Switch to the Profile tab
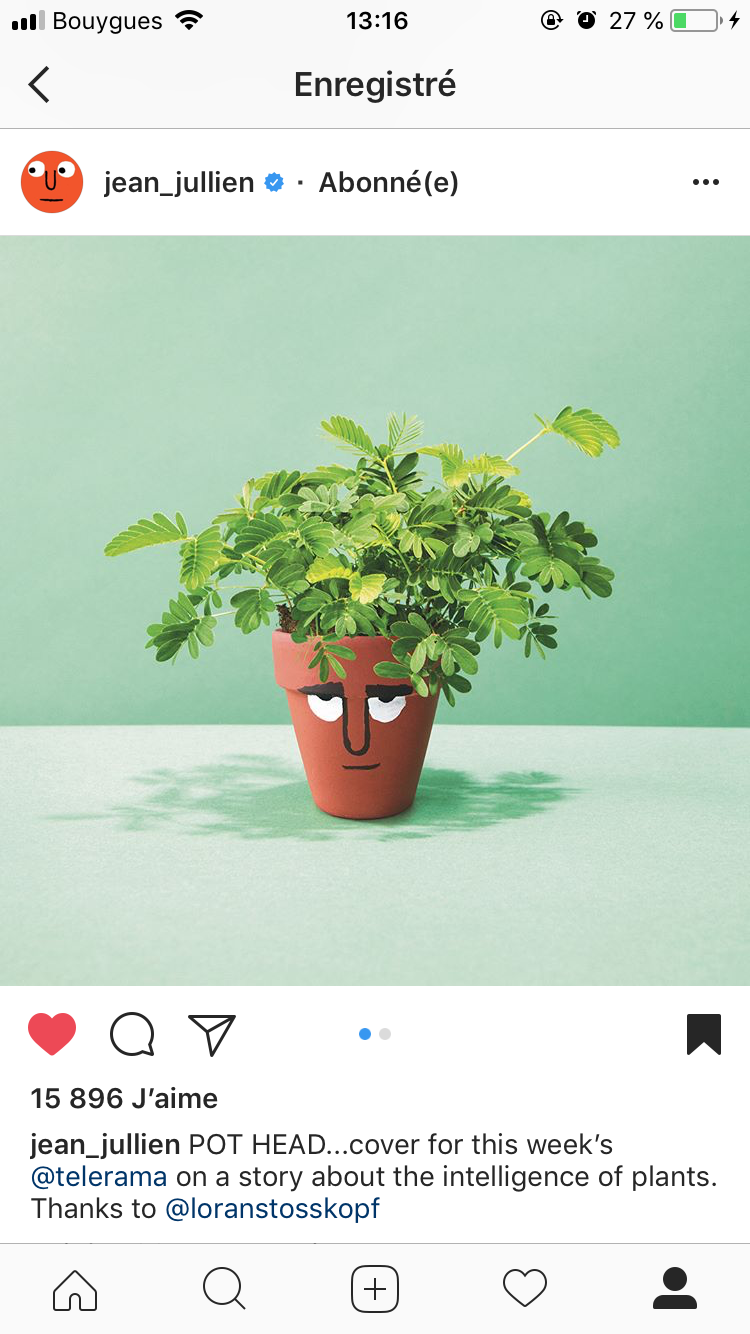 pos(675,1288)
